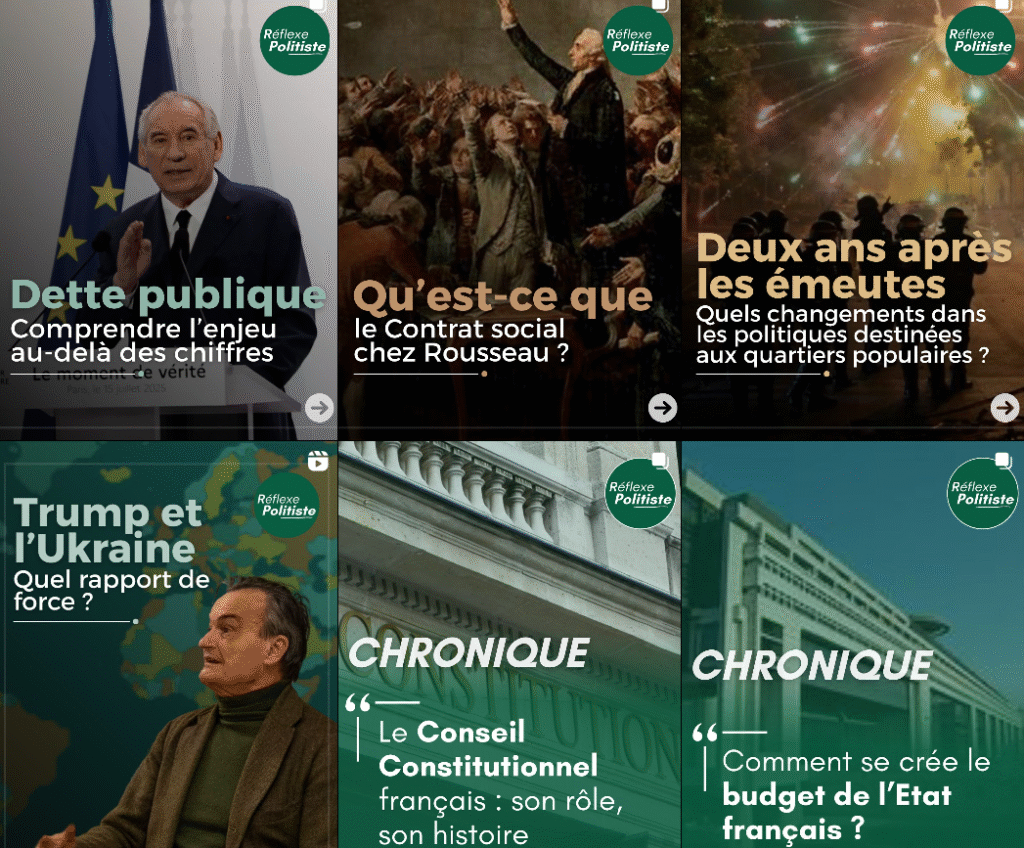Image resolution: width=1024 pixels, height=848 pixels.
Task: Open the Dette publique post
Action: [x=168, y=220]
